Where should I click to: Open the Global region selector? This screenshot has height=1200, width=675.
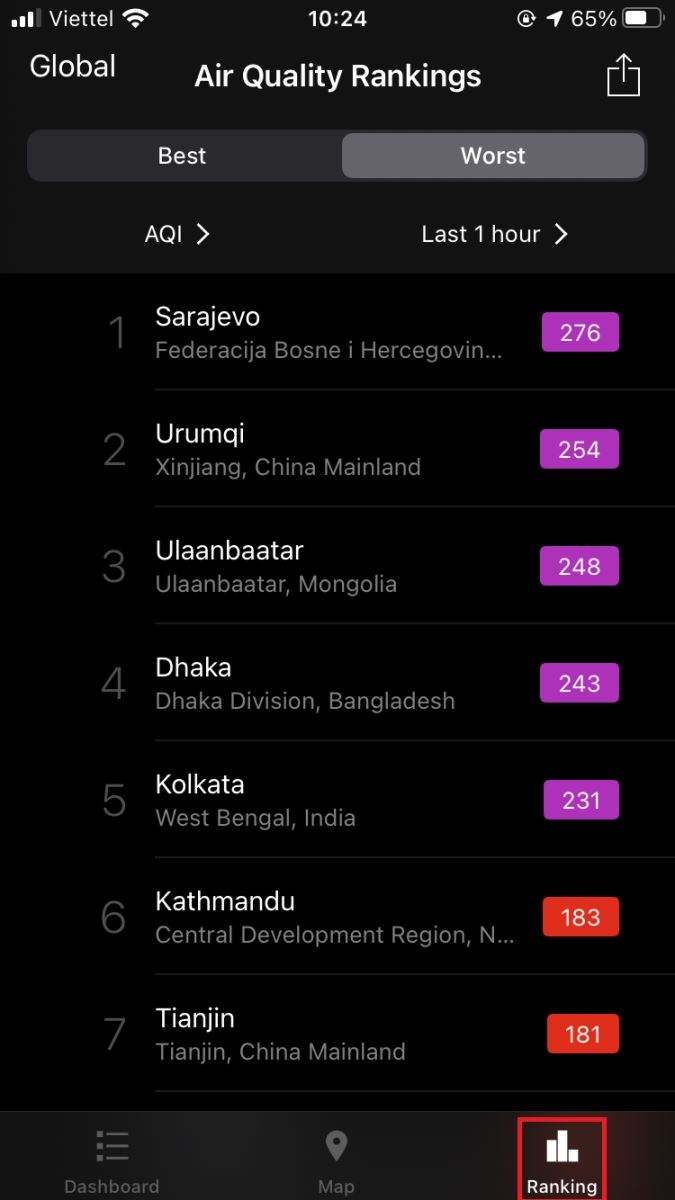pos(73,67)
